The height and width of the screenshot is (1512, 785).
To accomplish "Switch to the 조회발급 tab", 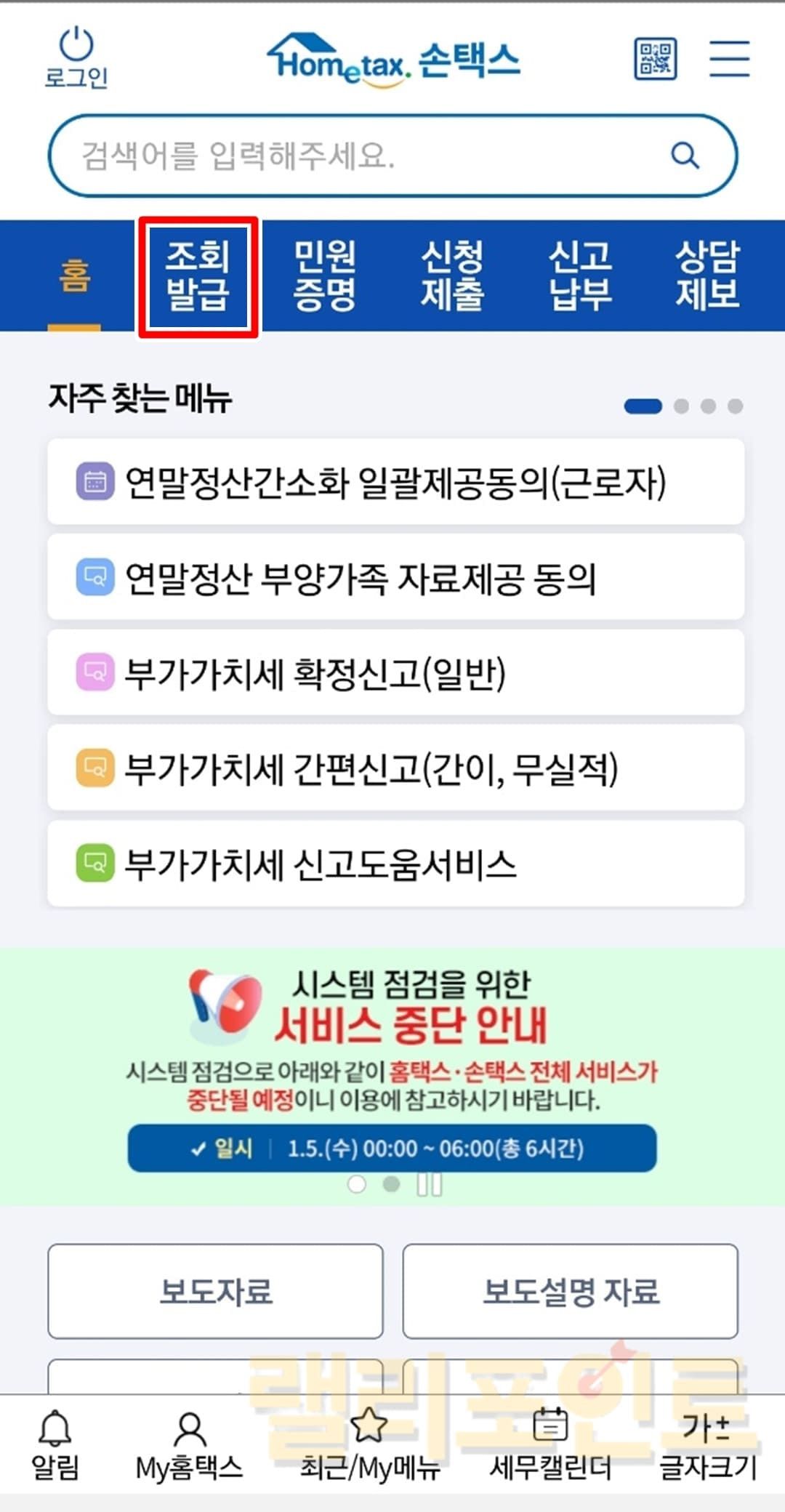I will (x=198, y=276).
